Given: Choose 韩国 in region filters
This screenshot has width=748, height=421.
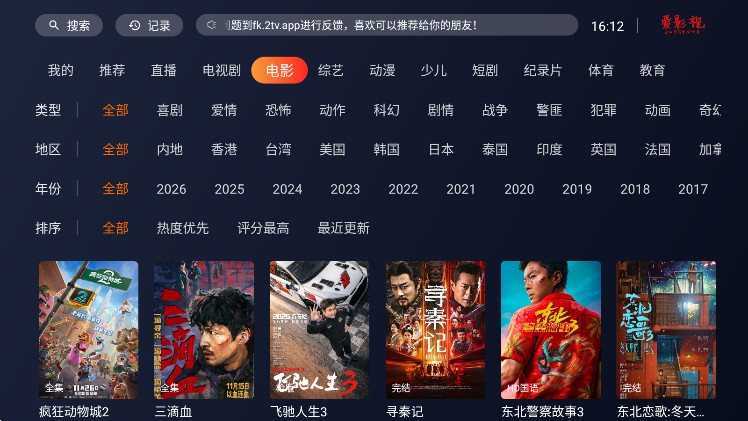Looking at the screenshot, I should (386, 149).
